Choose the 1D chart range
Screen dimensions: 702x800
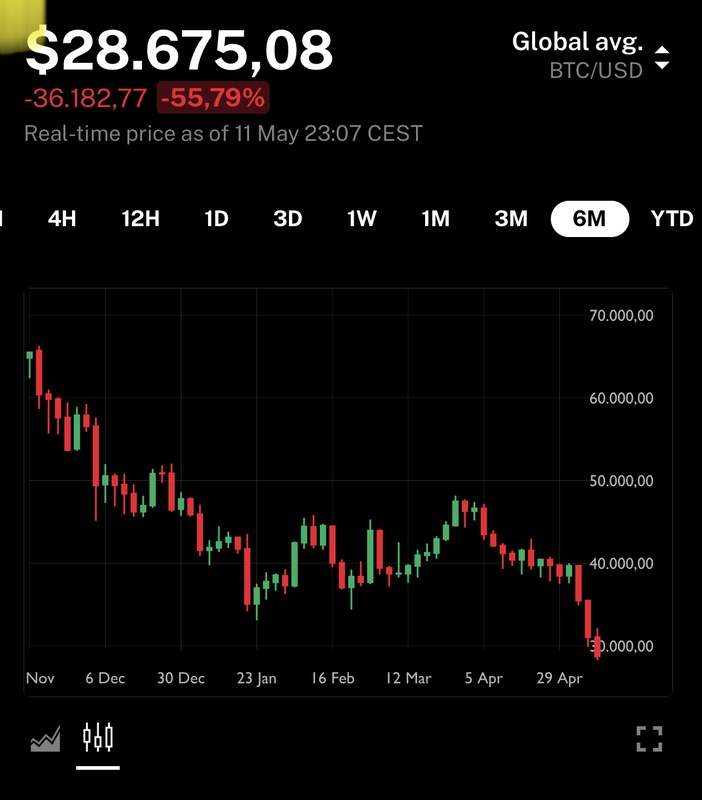pos(216,218)
